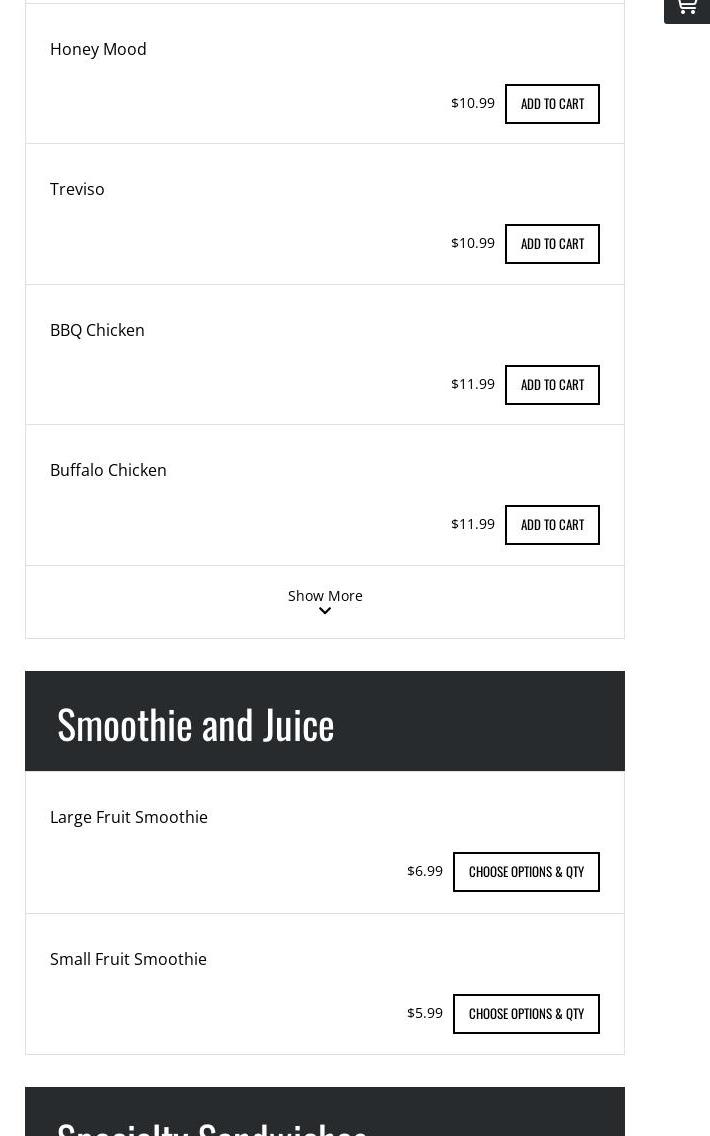Add BBQ Chicken to cart
Viewport: 710px width, 1136px height.
pyautogui.click(x=552, y=385)
